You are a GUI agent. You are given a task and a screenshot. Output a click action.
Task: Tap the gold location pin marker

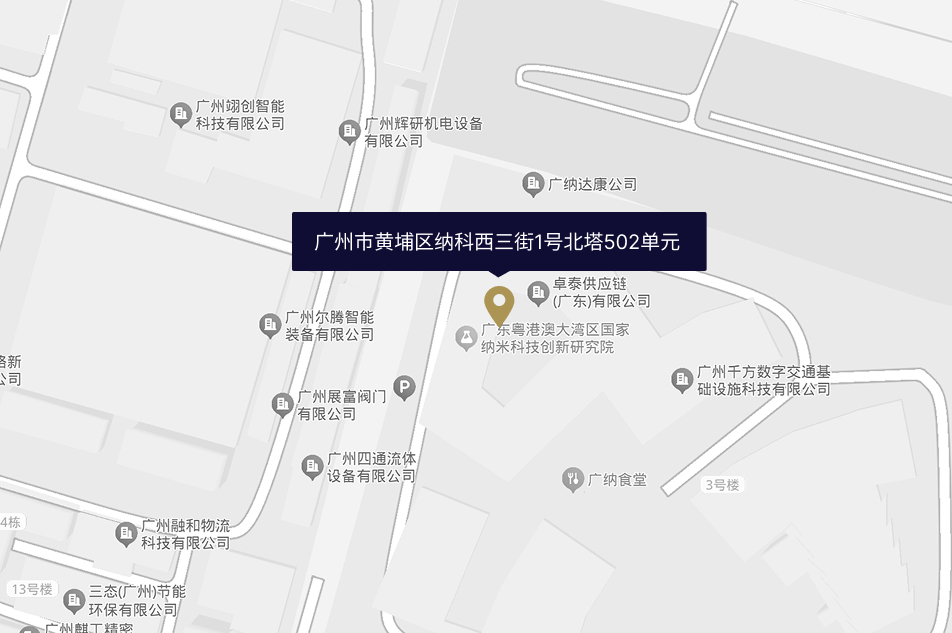click(x=499, y=302)
